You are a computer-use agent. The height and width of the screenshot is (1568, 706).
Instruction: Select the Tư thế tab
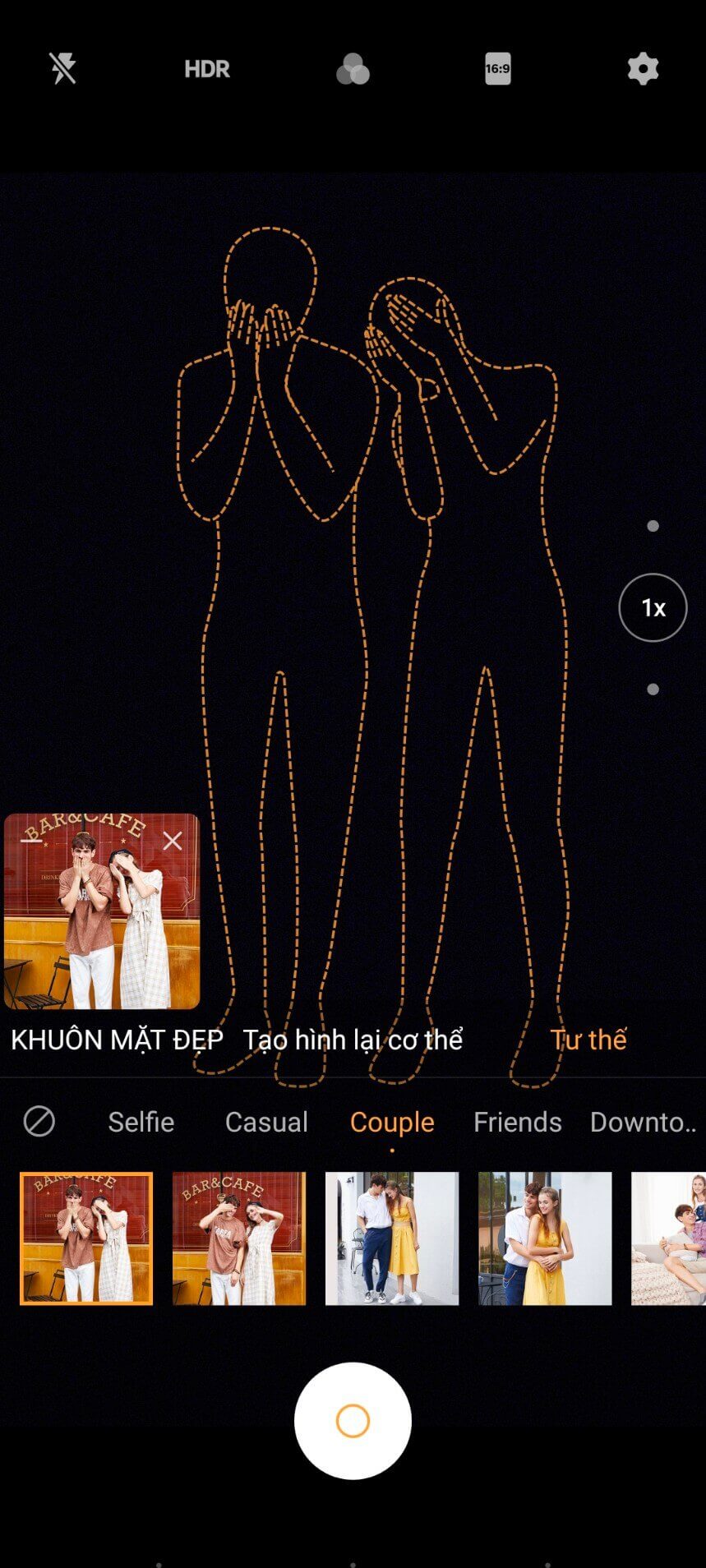[588, 1040]
